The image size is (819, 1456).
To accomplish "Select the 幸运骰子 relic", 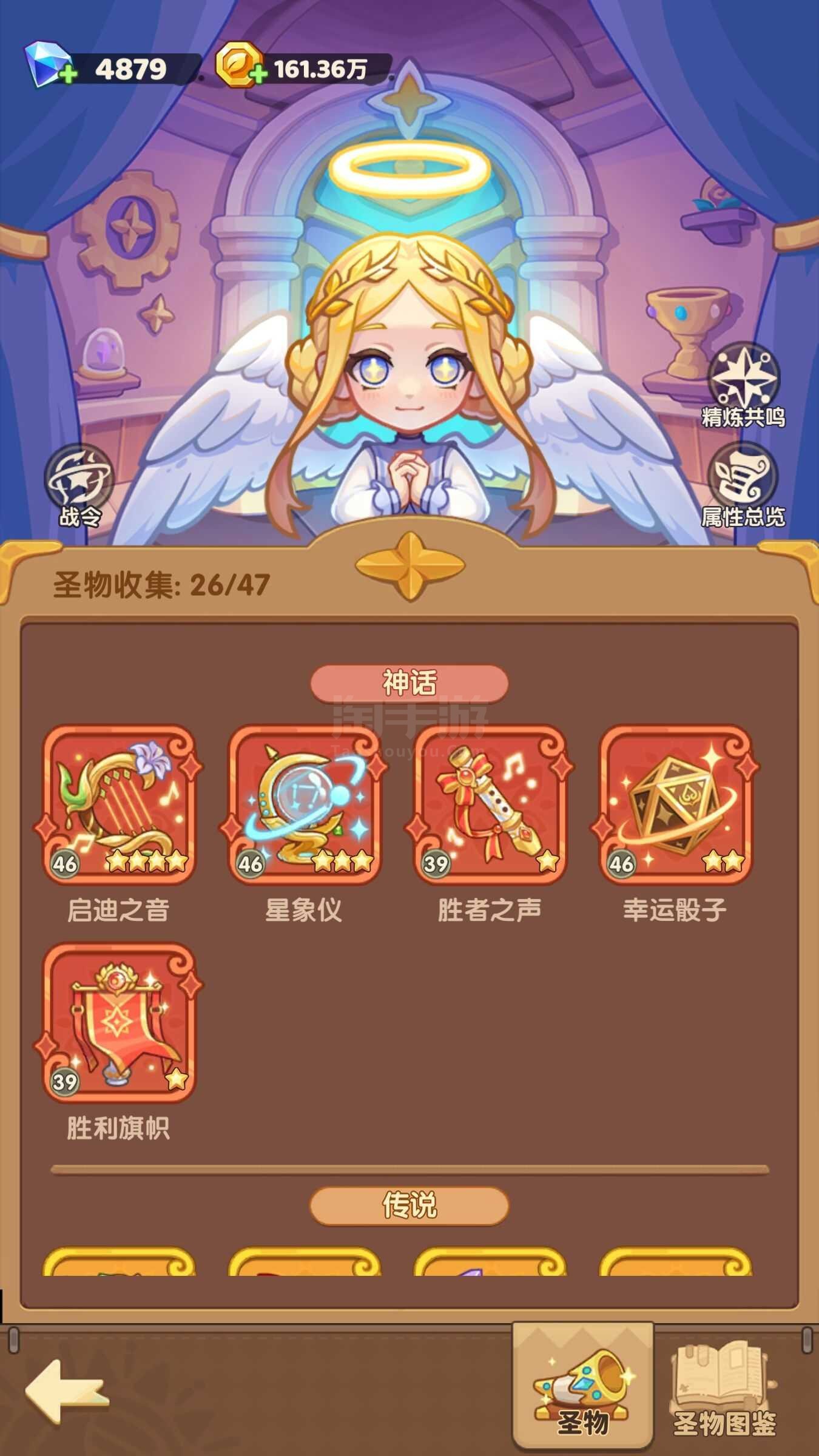I will coord(676,804).
